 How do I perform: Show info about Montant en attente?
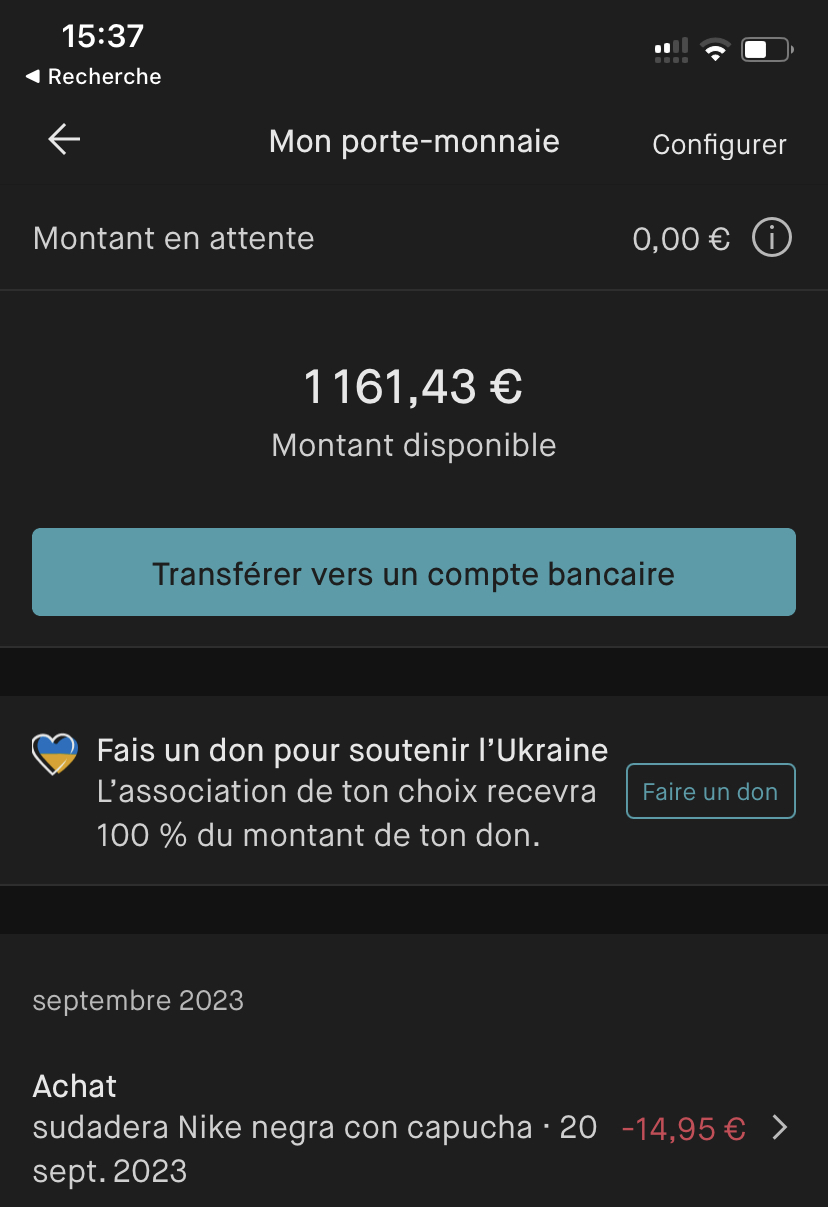(772, 239)
